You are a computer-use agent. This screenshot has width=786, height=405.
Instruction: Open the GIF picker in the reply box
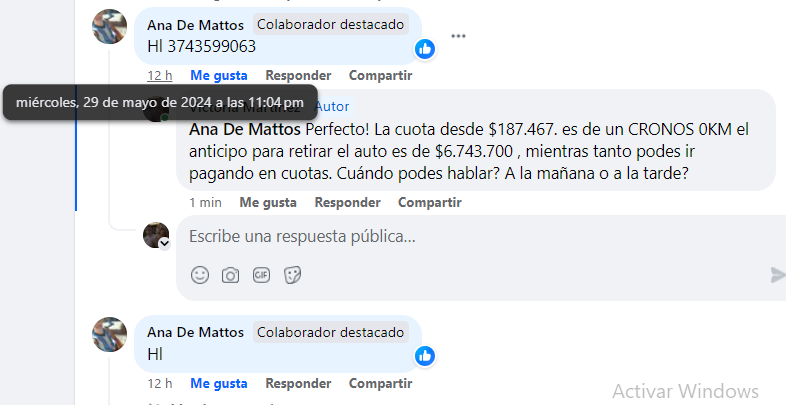[261, 275]
